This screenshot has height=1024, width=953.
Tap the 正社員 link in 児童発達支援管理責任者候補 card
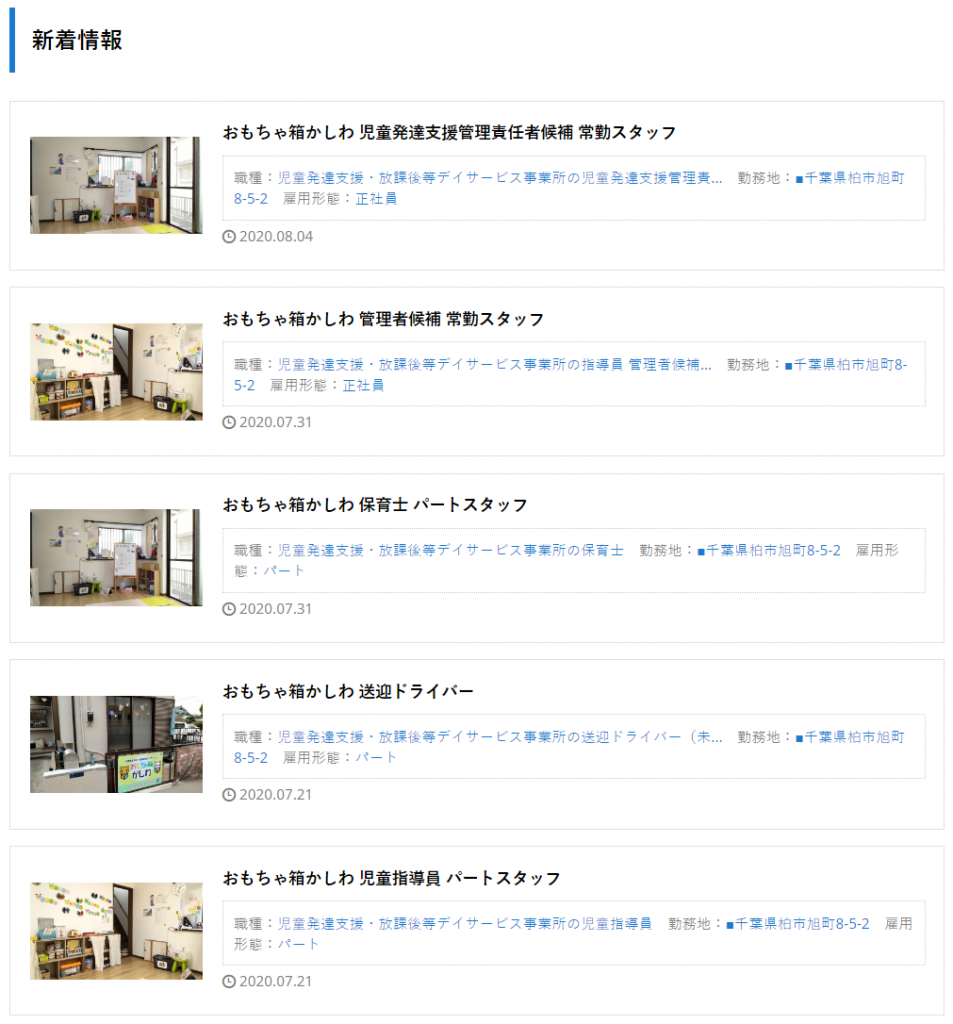point(376,198)
